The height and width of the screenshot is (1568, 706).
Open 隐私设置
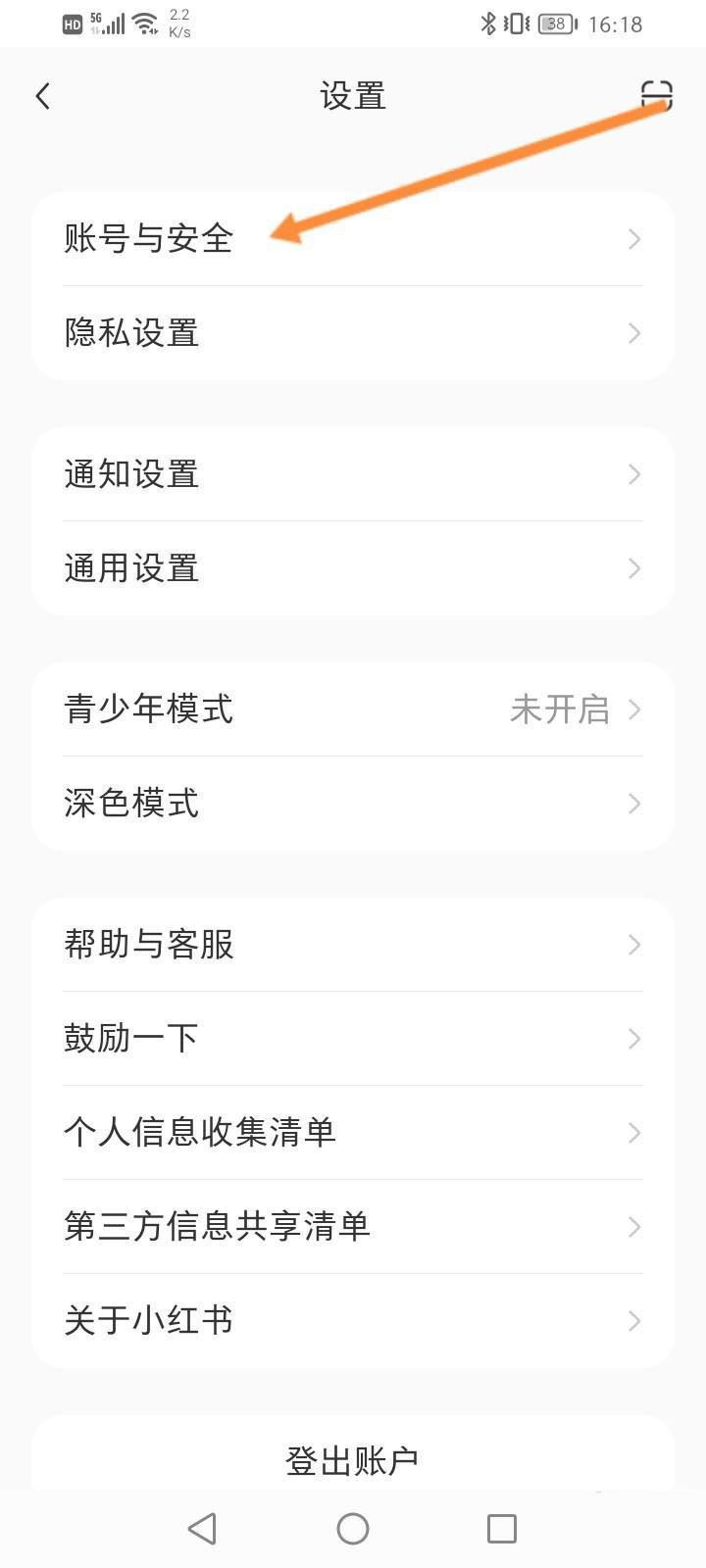(x=353, y=333)
